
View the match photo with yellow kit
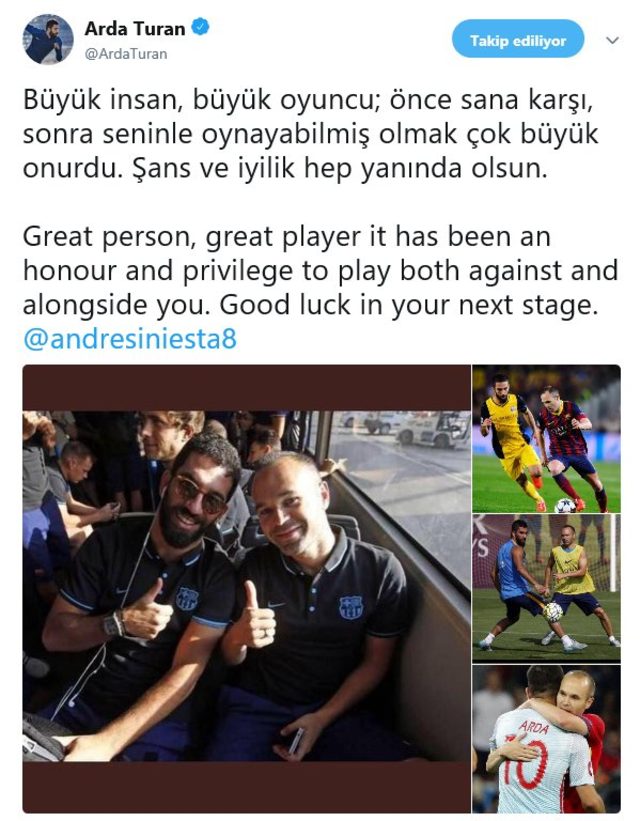546,439
